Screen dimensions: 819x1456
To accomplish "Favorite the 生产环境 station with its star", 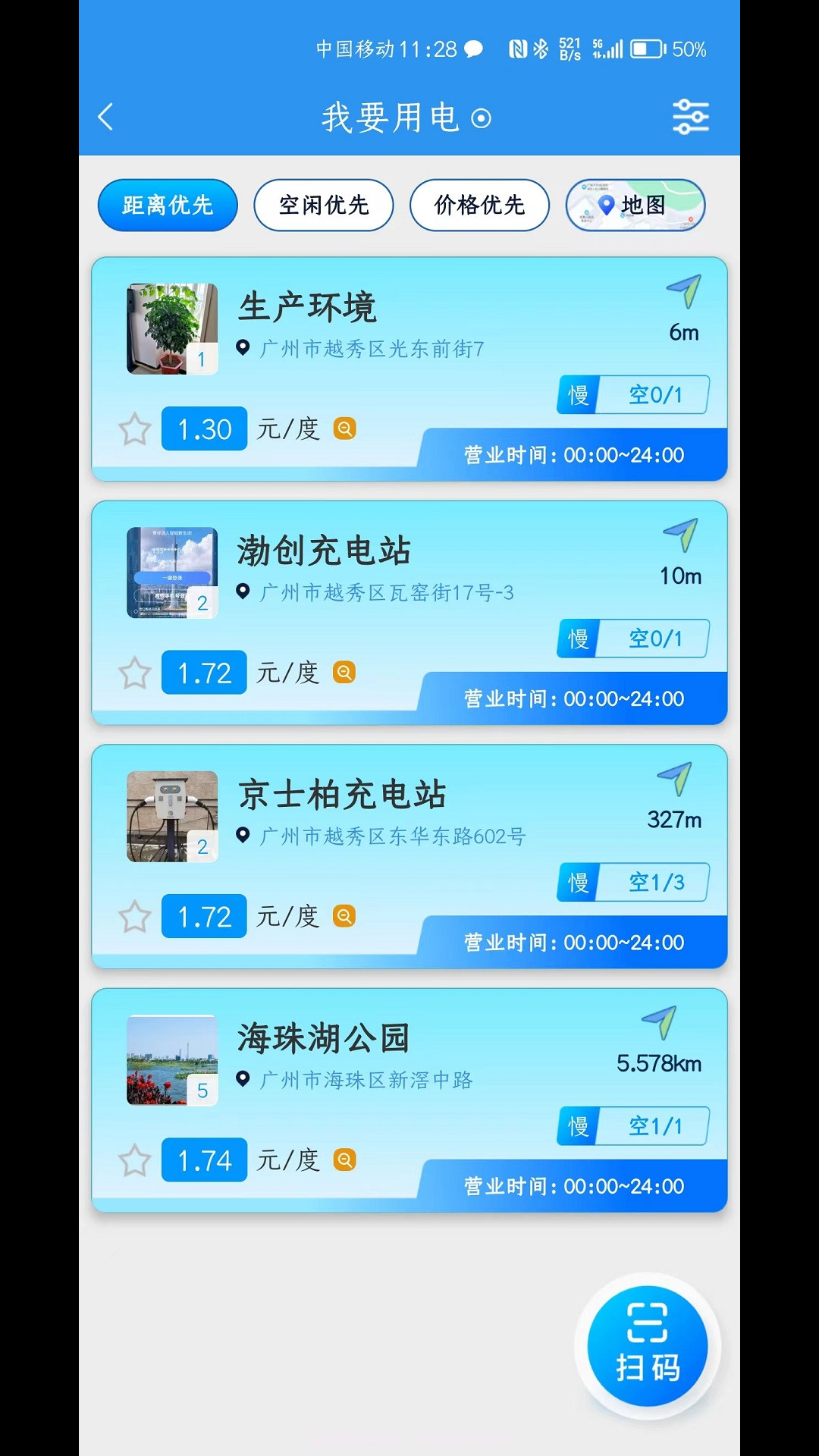I will tap(133, 429).
